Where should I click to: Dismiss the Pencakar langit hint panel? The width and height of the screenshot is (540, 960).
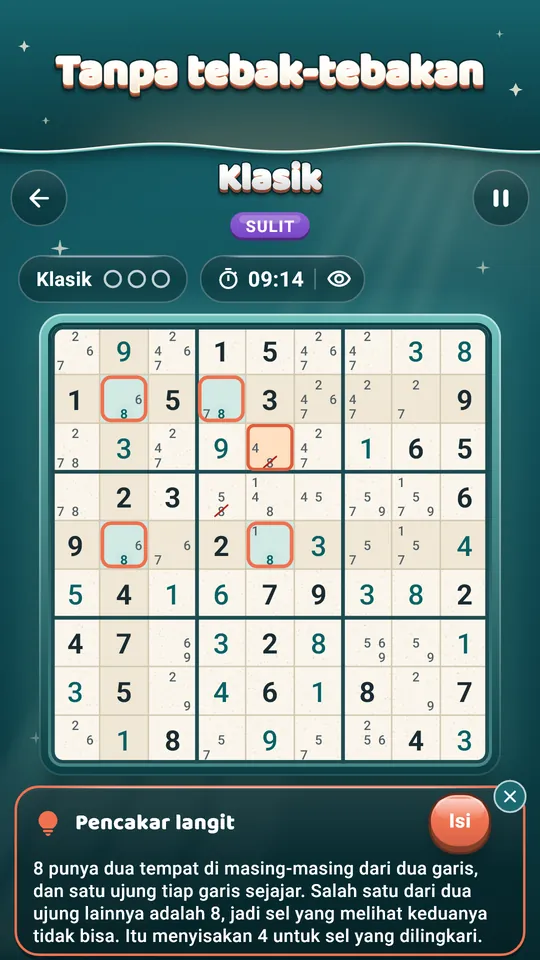[510, 797]
